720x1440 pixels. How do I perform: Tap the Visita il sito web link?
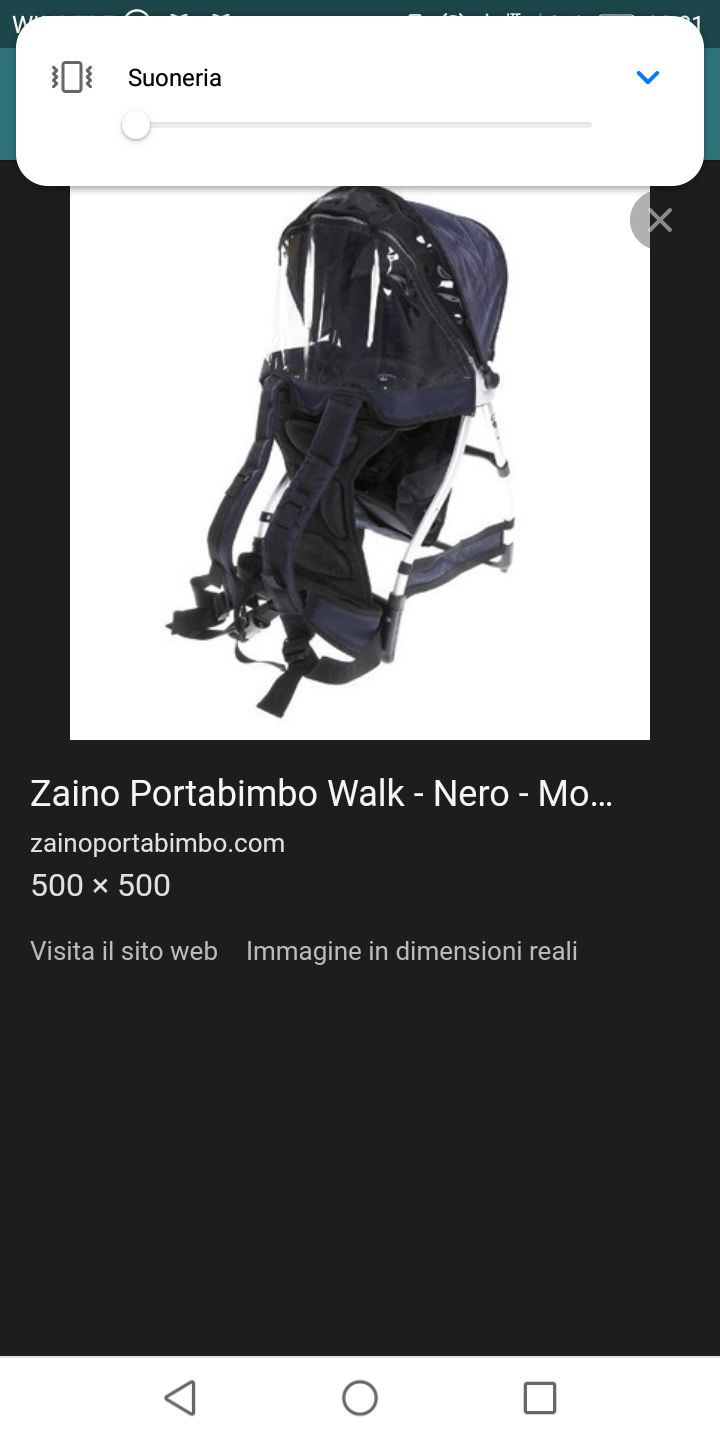(x=124, y=950)
